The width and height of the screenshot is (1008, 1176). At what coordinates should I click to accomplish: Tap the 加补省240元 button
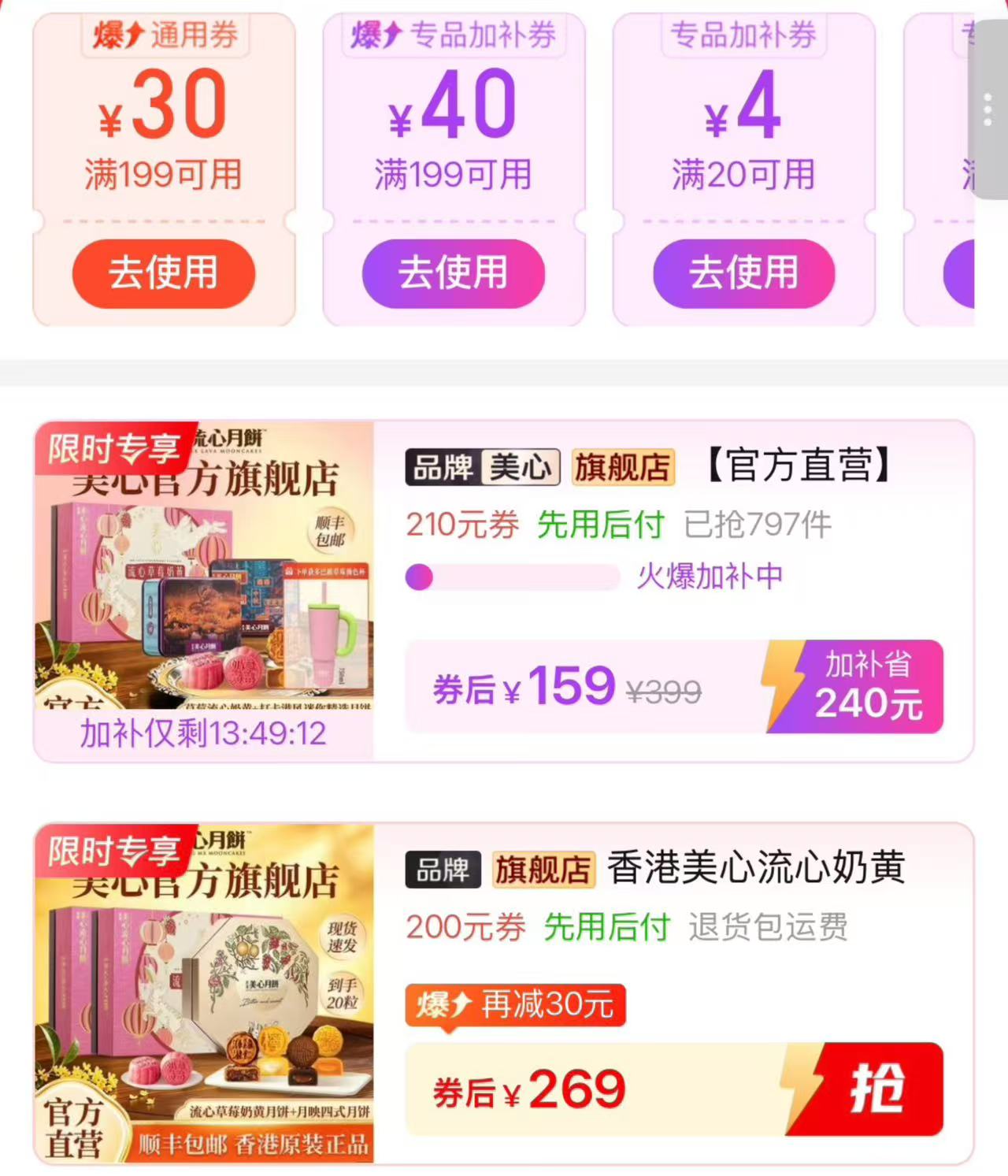click(x=854, y=686)
